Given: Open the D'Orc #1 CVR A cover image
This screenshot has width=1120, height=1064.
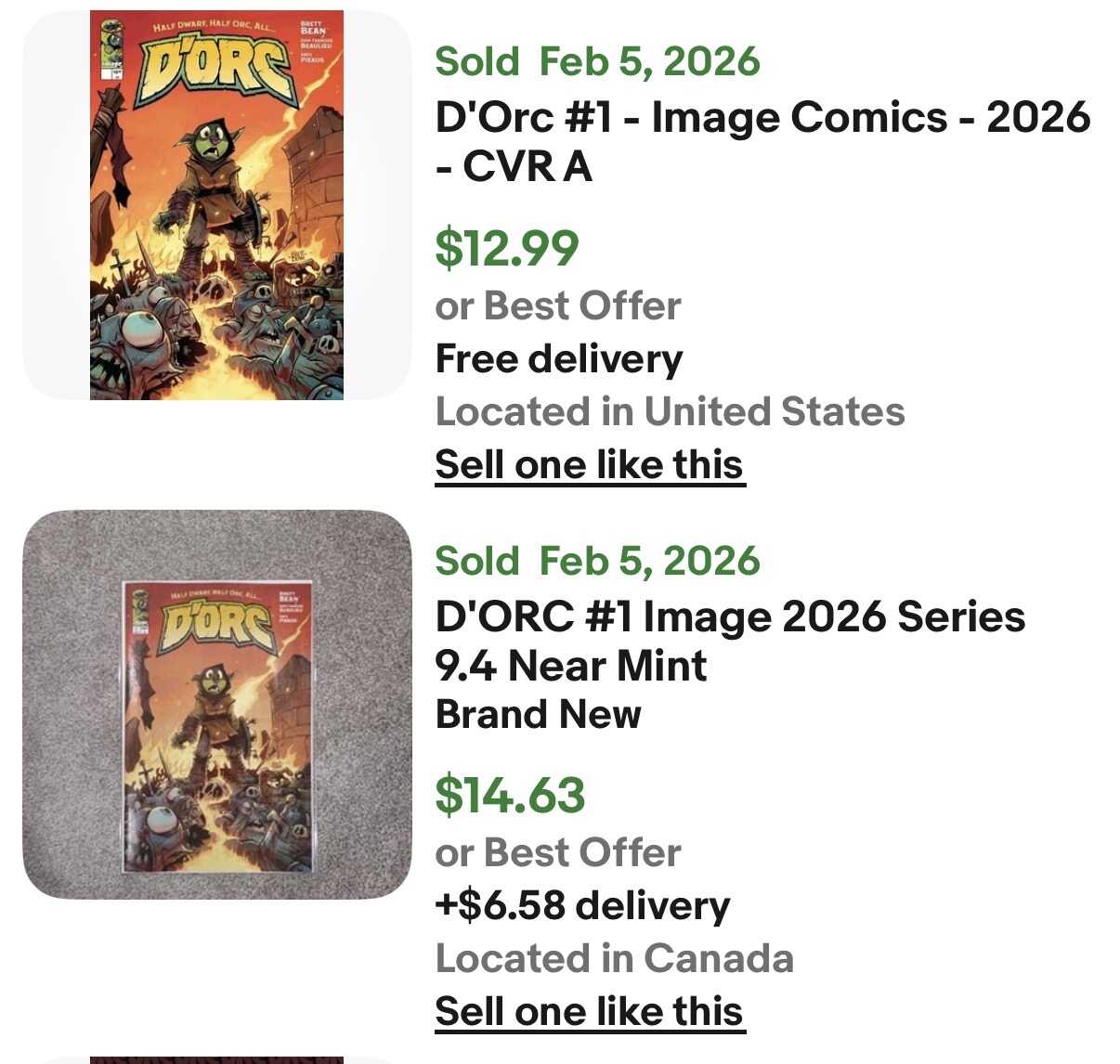Looking at the screenshot, I should pyautogui.click(x=216, y=205).
